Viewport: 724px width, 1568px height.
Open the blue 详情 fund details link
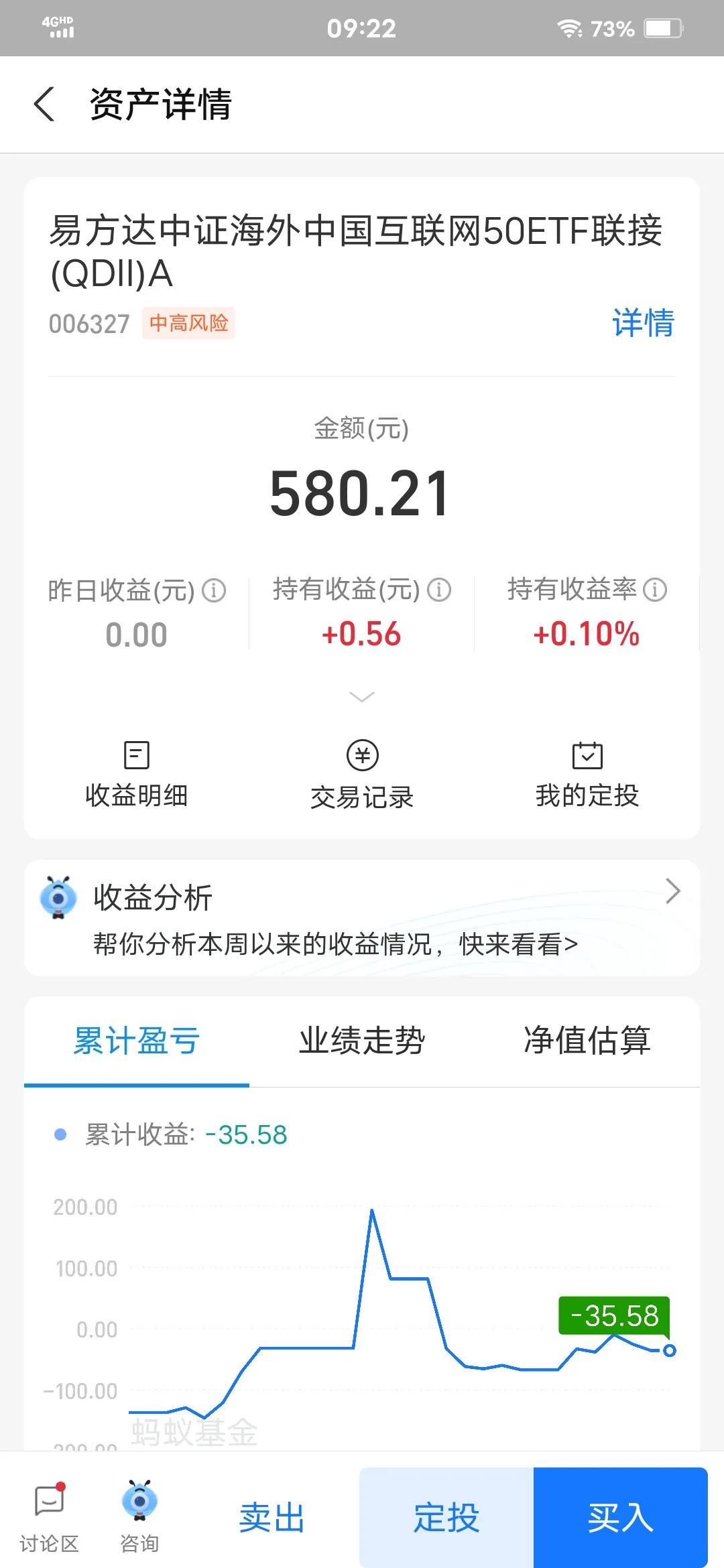(x=643, y=323)
